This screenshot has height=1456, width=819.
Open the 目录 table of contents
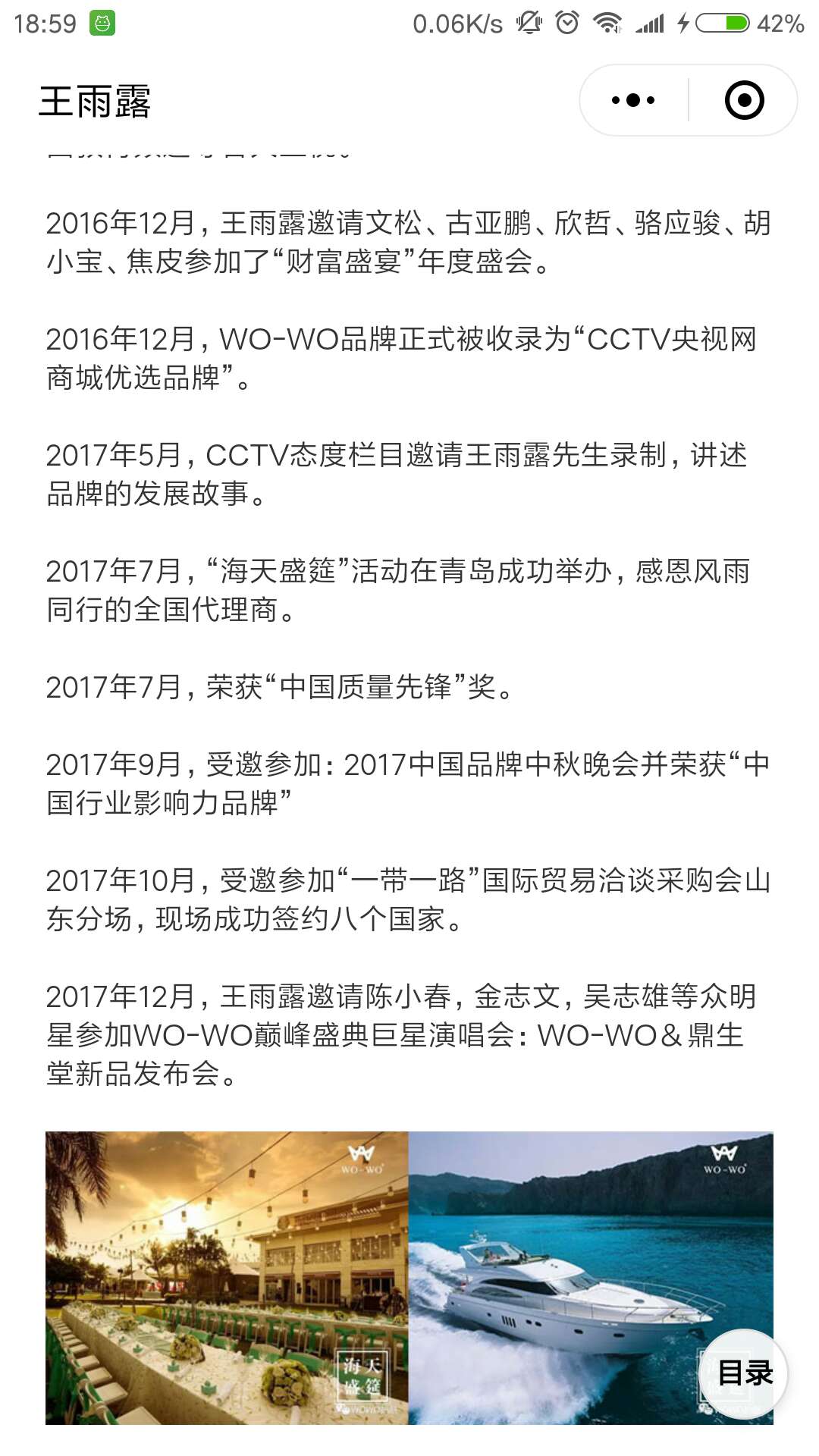pos(744,1373)
